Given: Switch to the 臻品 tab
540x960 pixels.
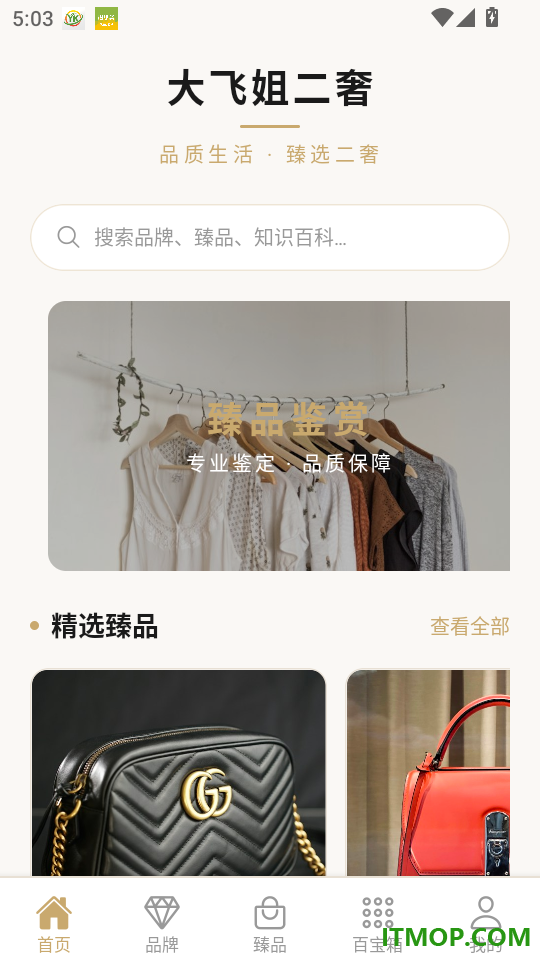Looking at the screenshot, I should click(270, 924).
